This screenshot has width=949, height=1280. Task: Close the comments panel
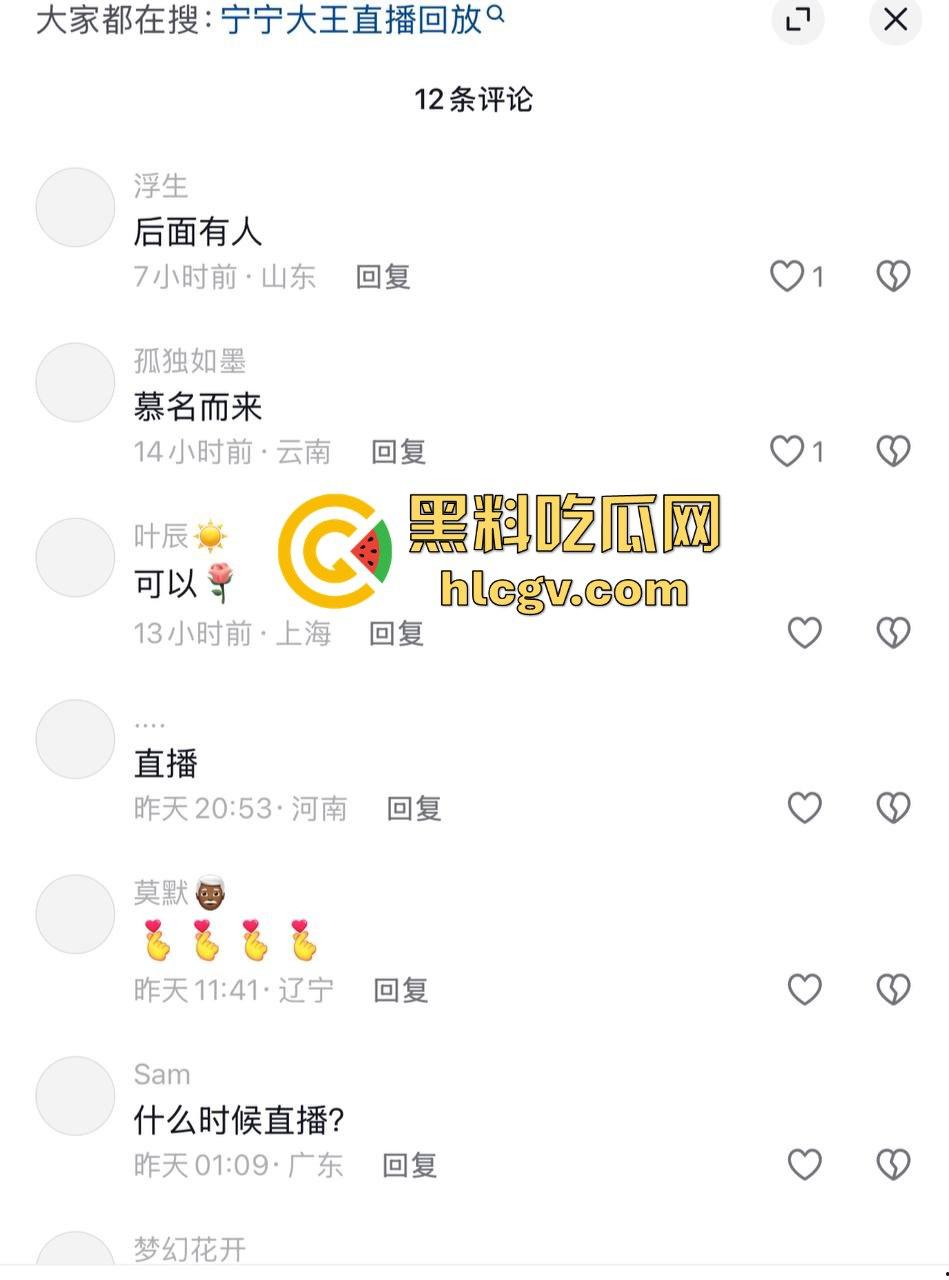[895, 19]
